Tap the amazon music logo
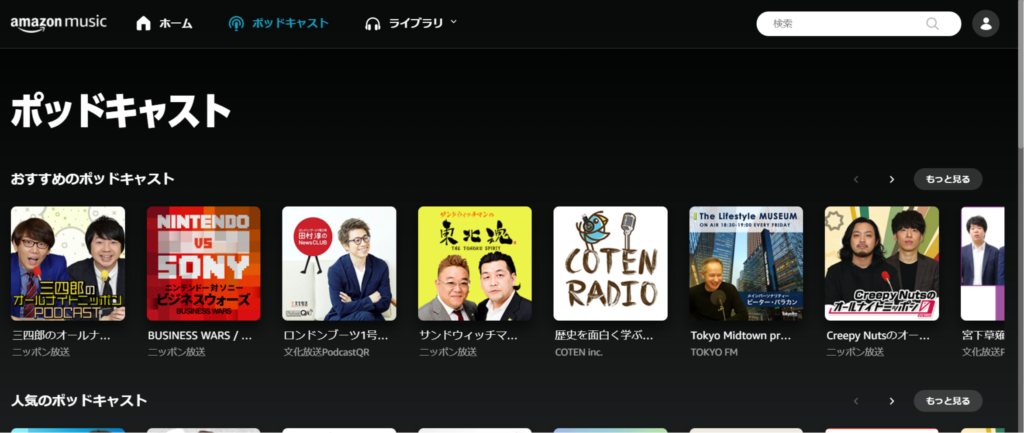The image size is (1024, 433). pos(58,23)
